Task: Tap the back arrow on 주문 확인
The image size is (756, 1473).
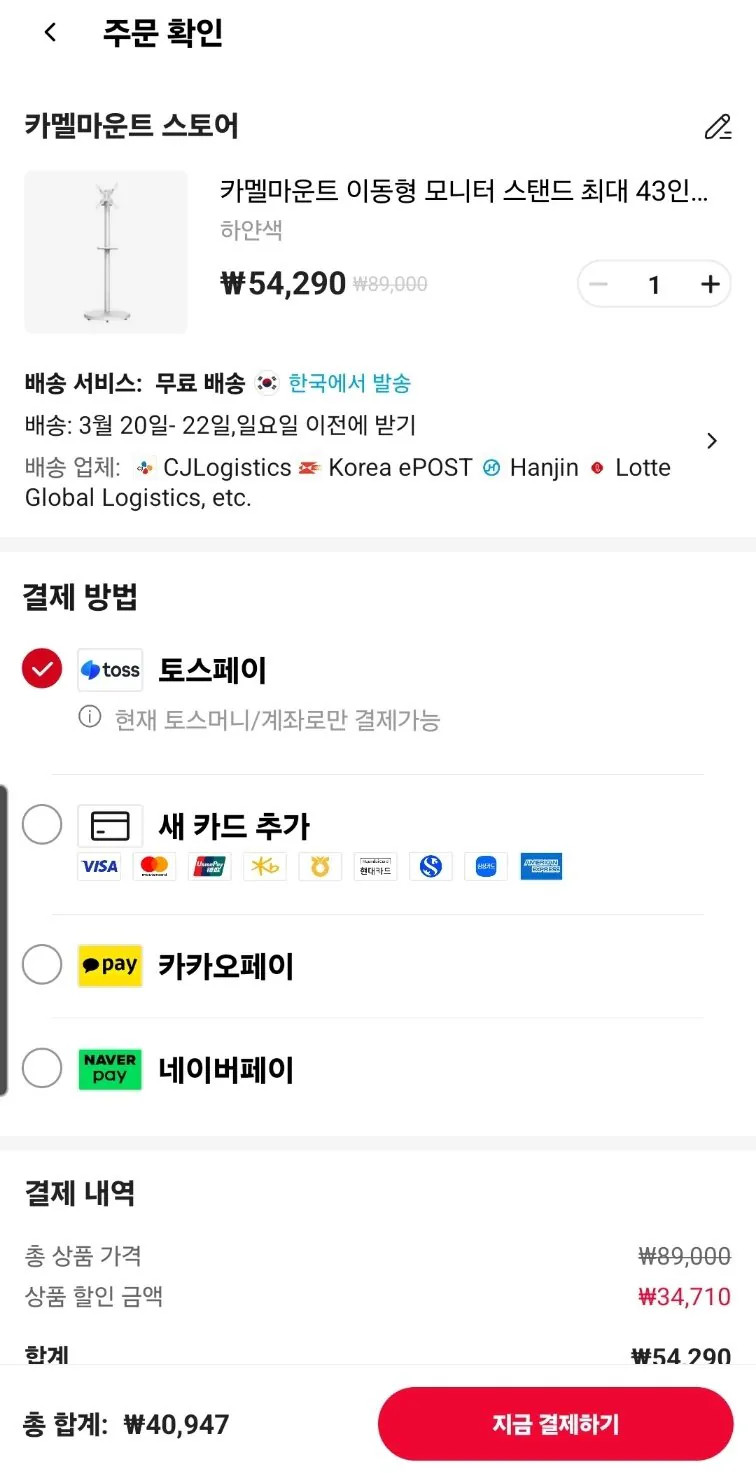Action: [50, 32]
